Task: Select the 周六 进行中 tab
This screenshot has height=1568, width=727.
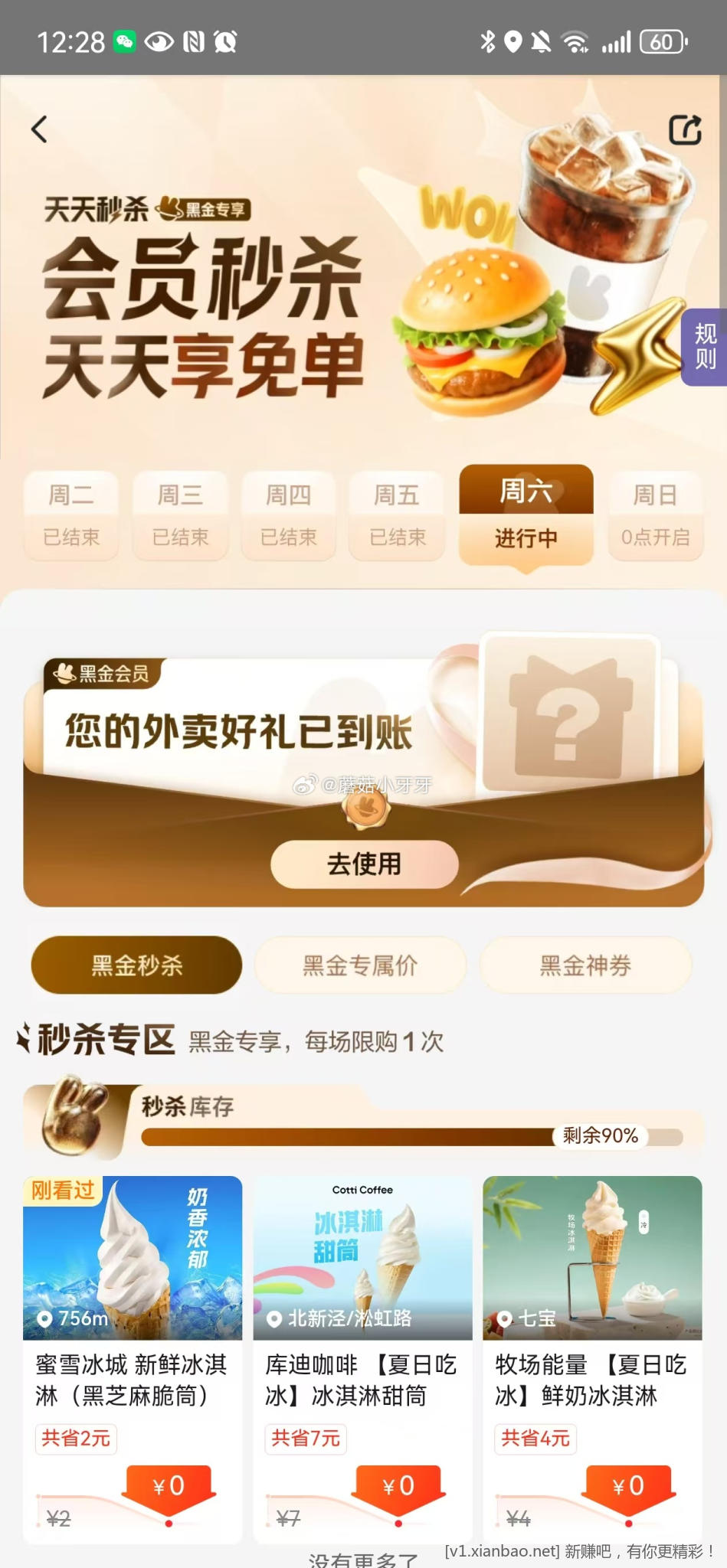Action: point(526,514)
